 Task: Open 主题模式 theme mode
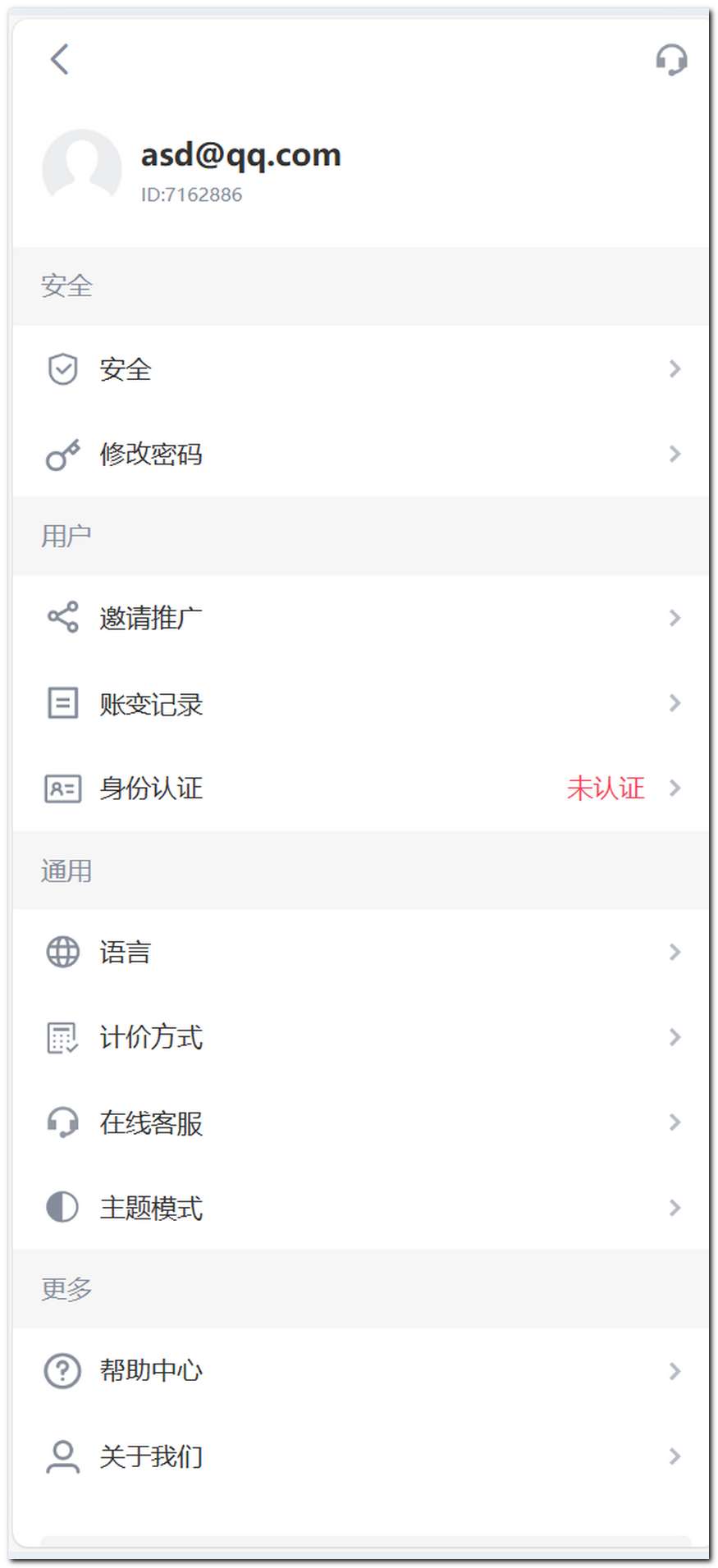pos(359,1208)
